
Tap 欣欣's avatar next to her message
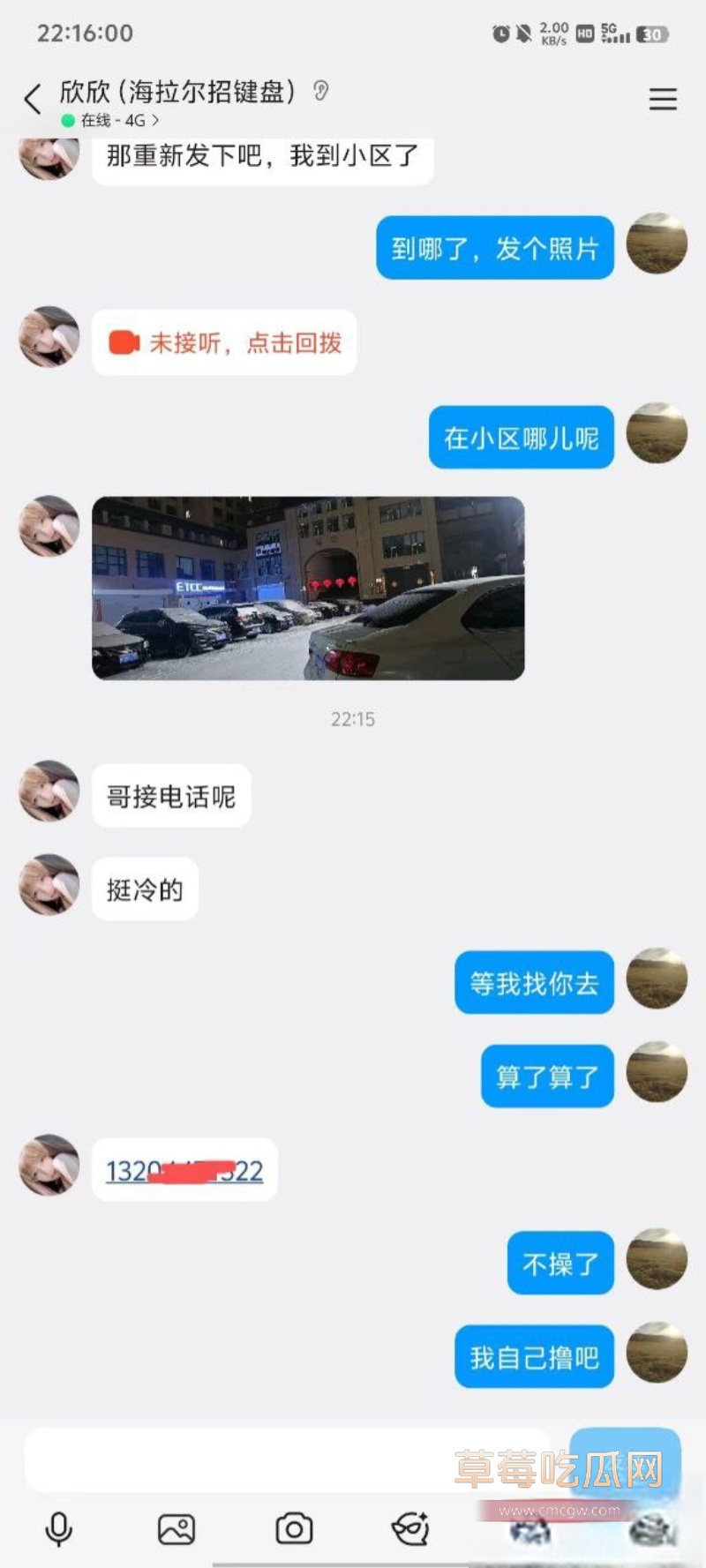point(49,792)
